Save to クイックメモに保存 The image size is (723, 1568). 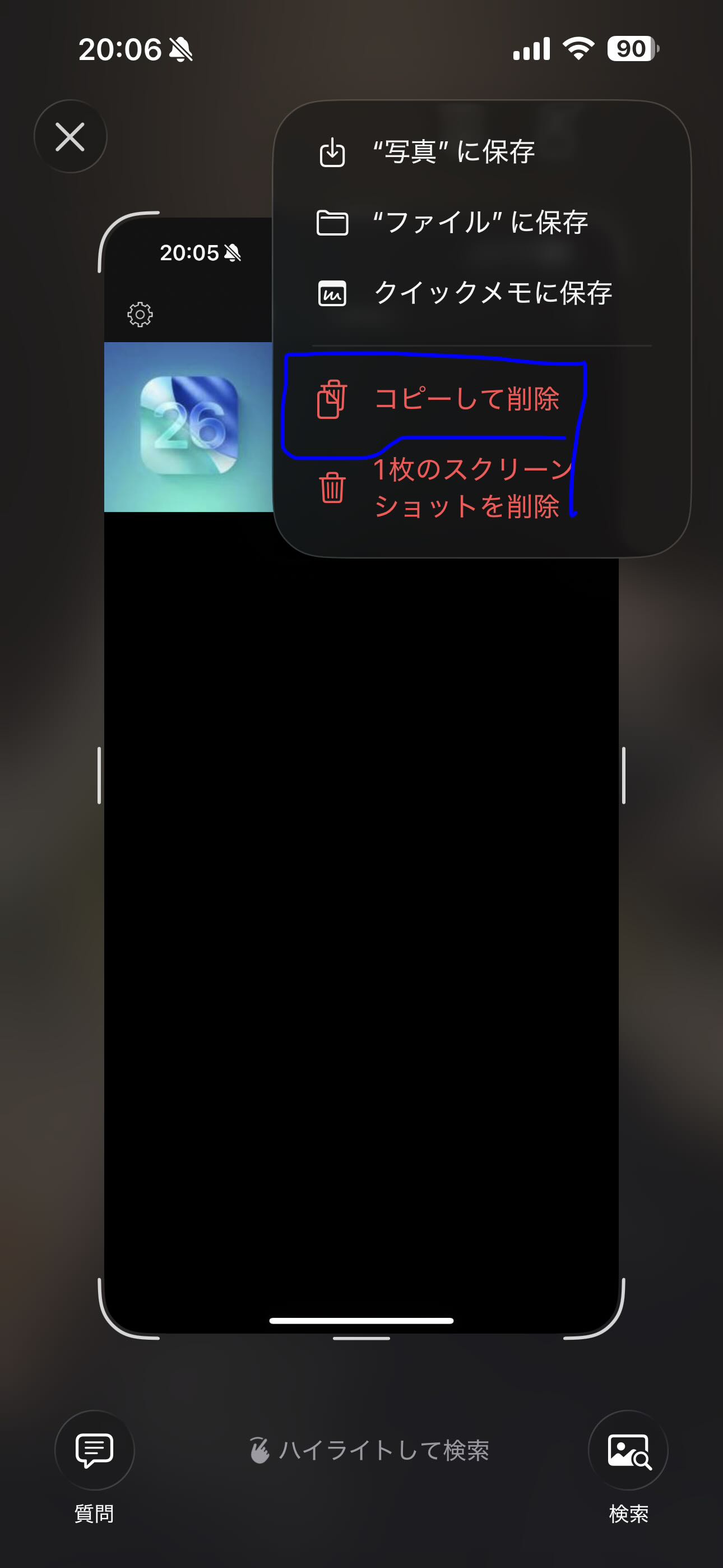pyautogui.click(x=481, y=293)
